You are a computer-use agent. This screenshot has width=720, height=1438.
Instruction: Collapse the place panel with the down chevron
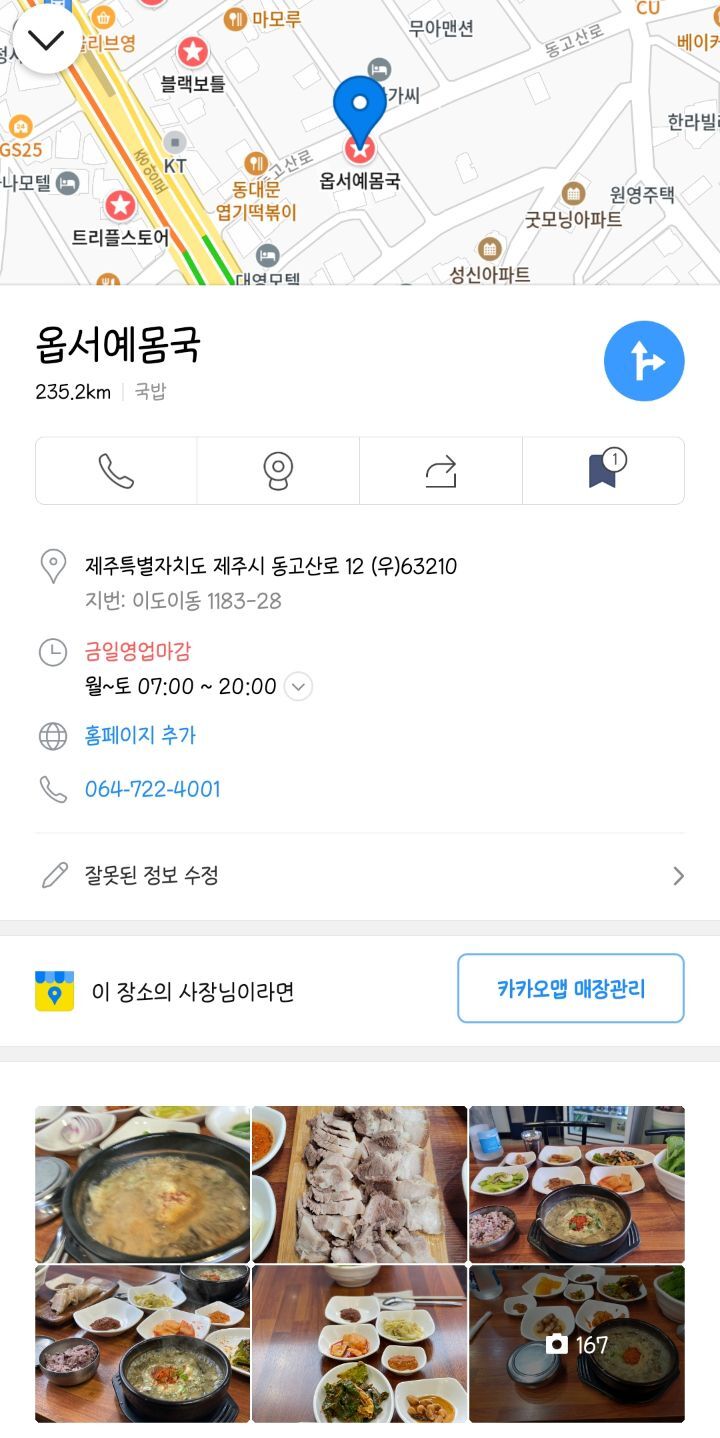[46, 39]
